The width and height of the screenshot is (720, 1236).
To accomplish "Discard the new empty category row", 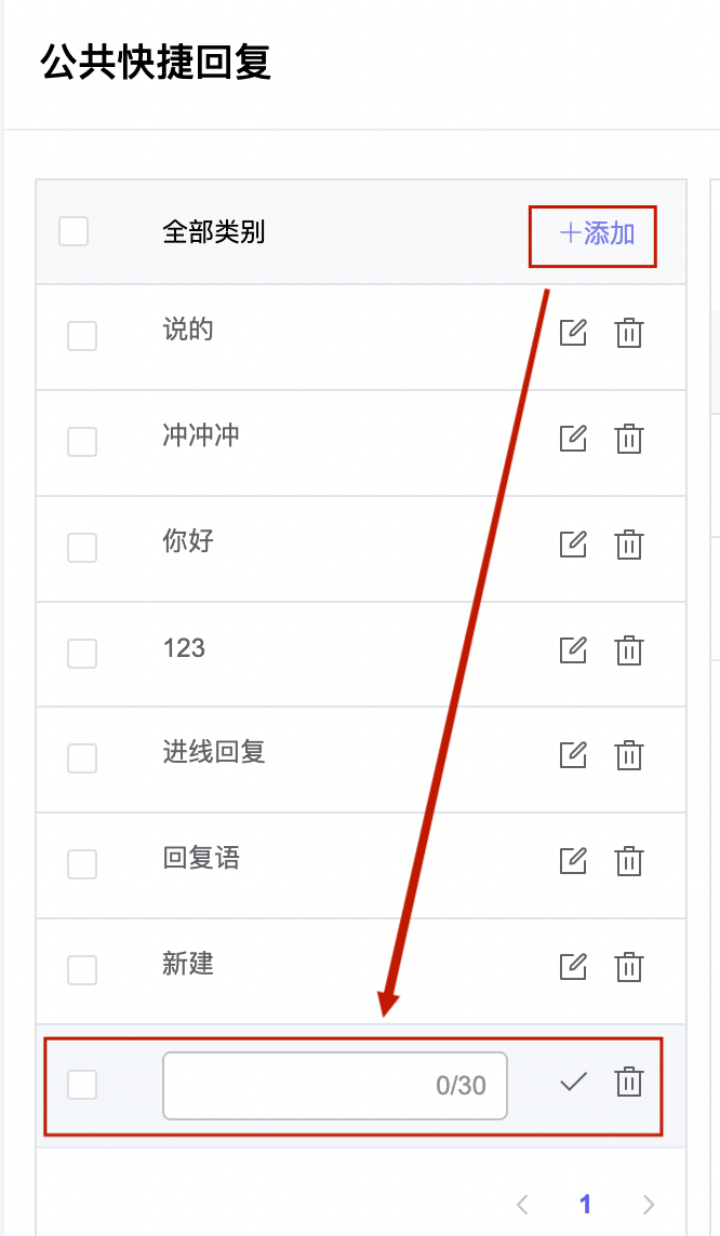I will click(x=628, y=1082).
